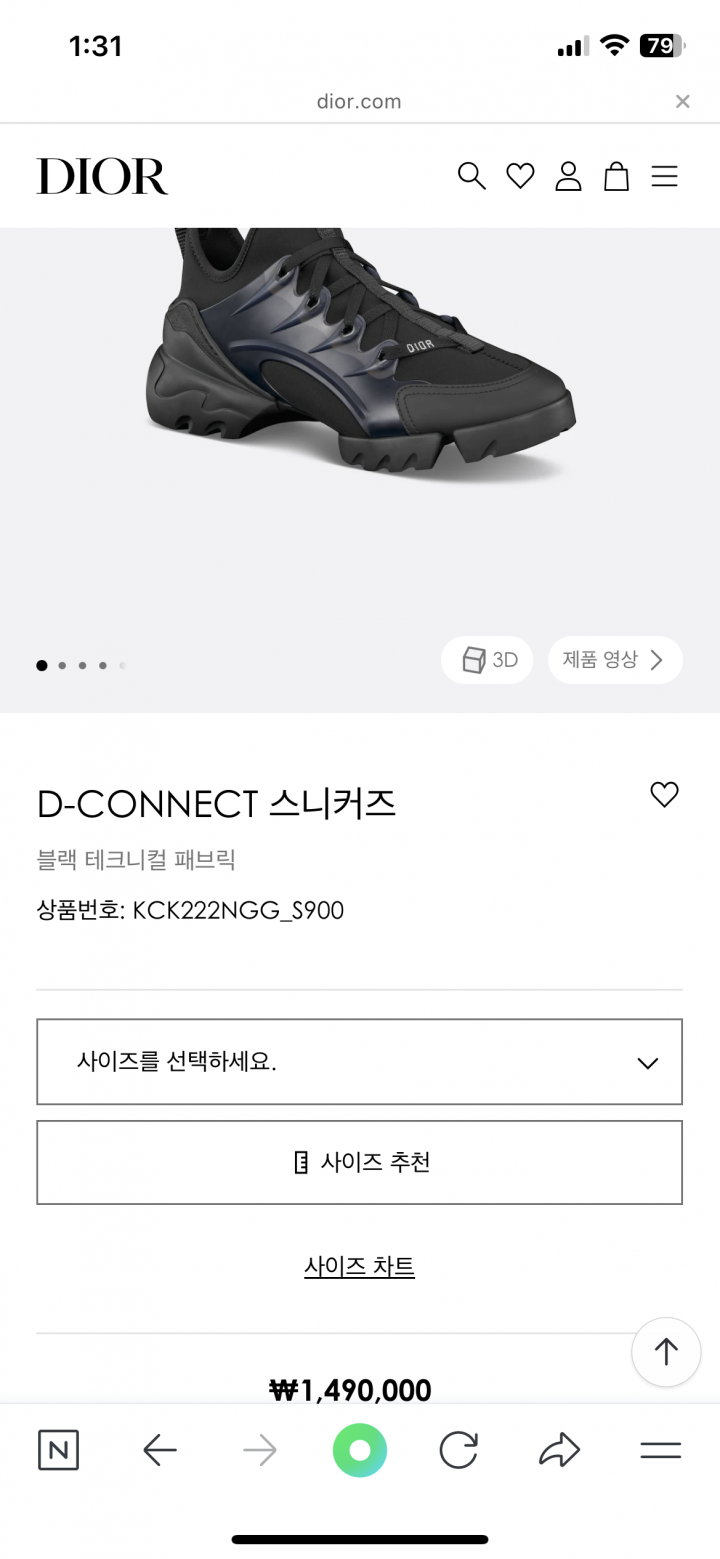Share this product page

559,1450
